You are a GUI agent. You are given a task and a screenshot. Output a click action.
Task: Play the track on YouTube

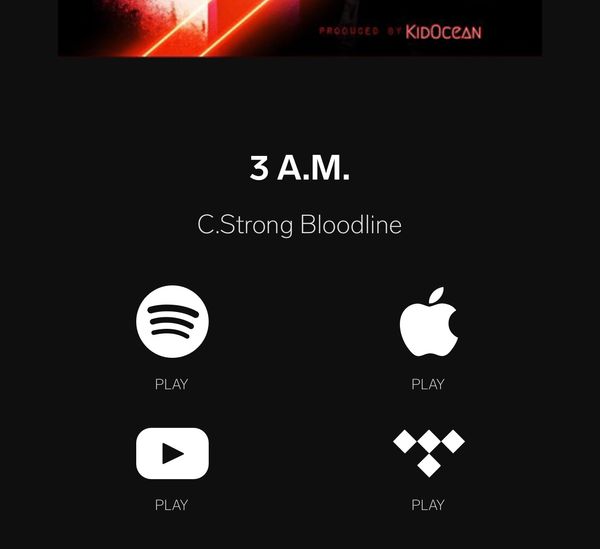(172, 454)
